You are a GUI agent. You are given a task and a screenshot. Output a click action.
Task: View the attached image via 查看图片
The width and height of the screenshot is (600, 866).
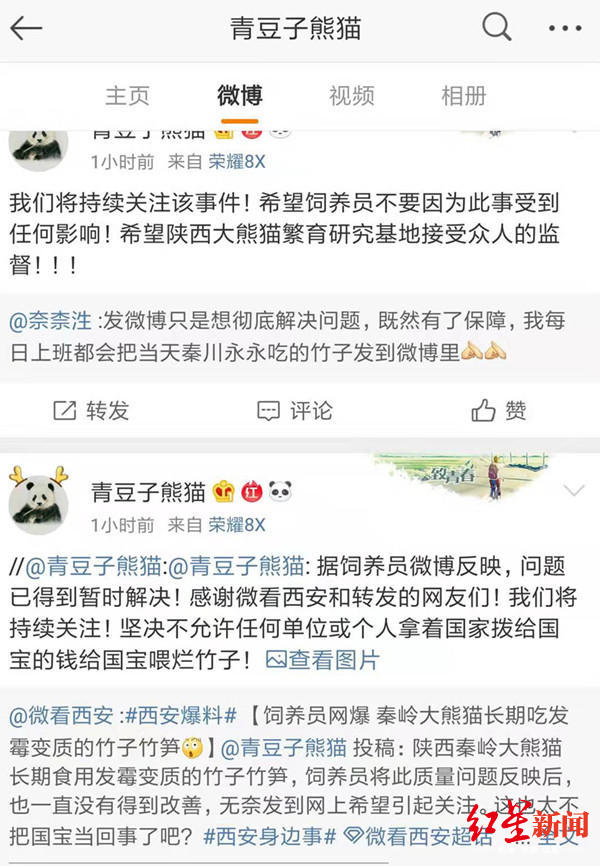[323, 660]
